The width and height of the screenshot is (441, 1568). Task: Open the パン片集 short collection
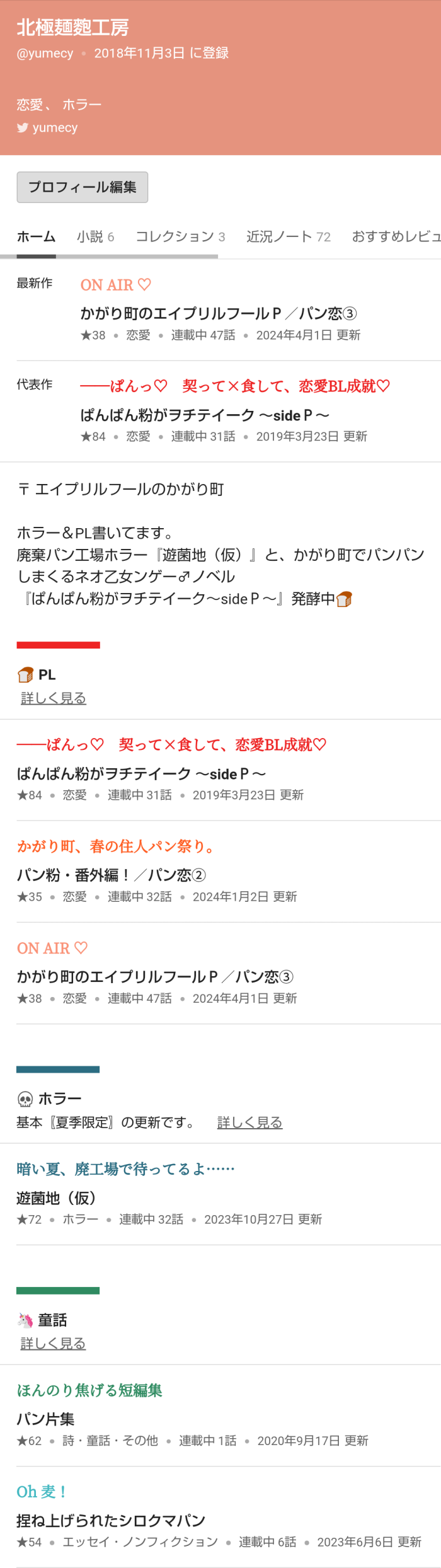[45, 1419]
